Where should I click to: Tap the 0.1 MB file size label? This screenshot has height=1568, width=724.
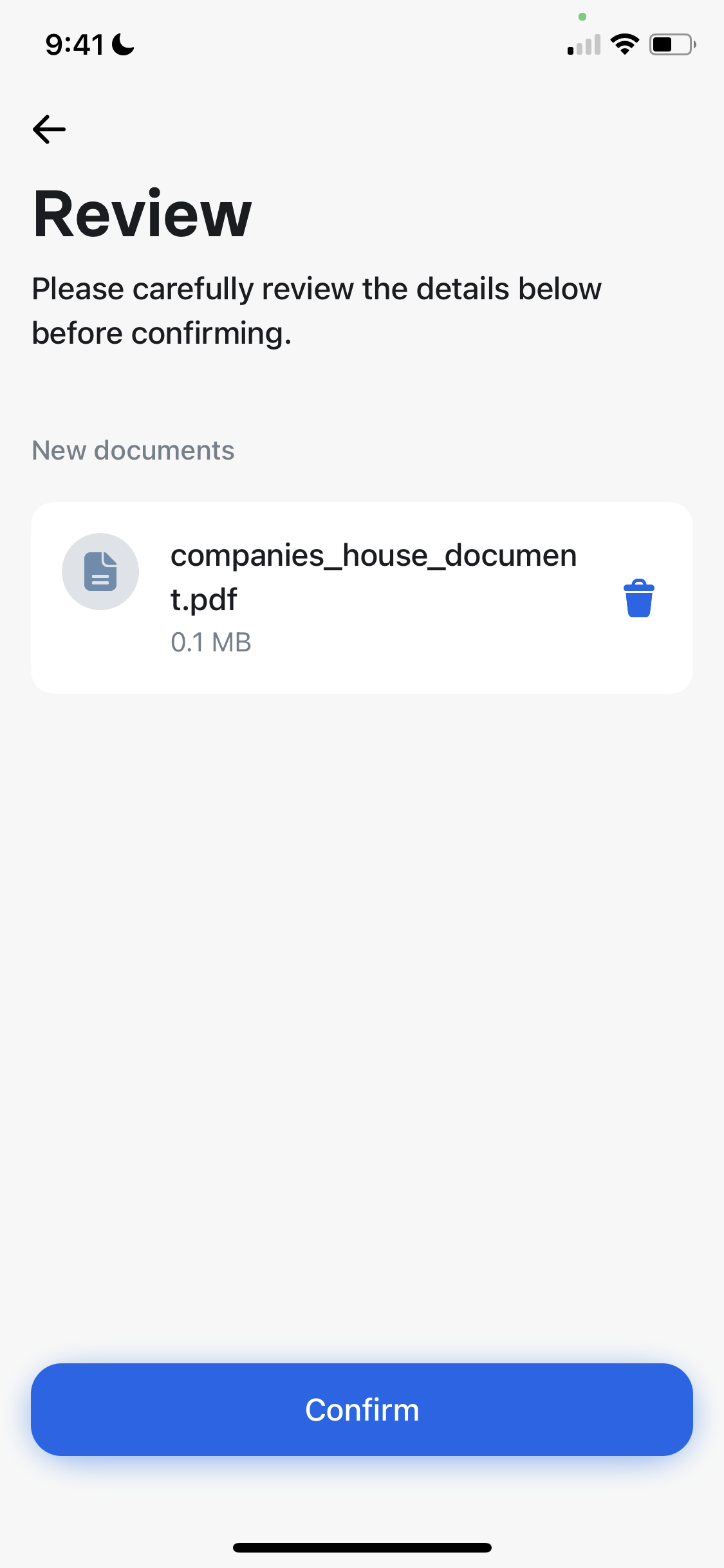coord(211,642)
